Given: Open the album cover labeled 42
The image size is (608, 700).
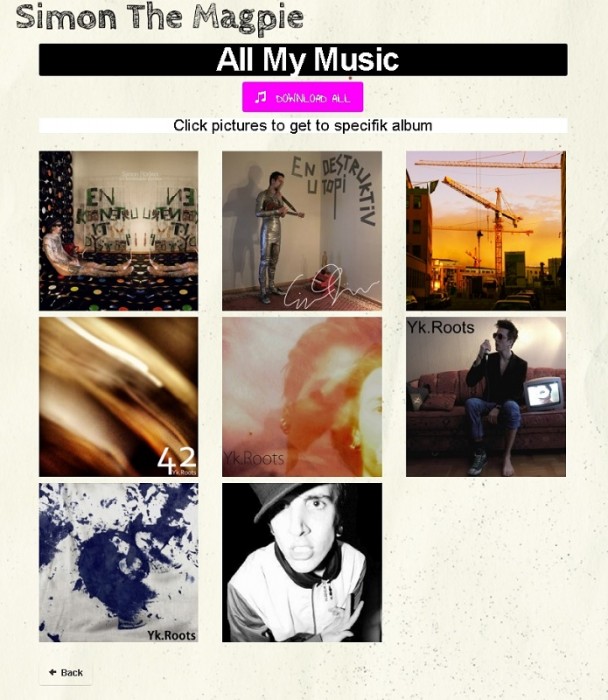Looking at the screenshot, I should (118, 397).
